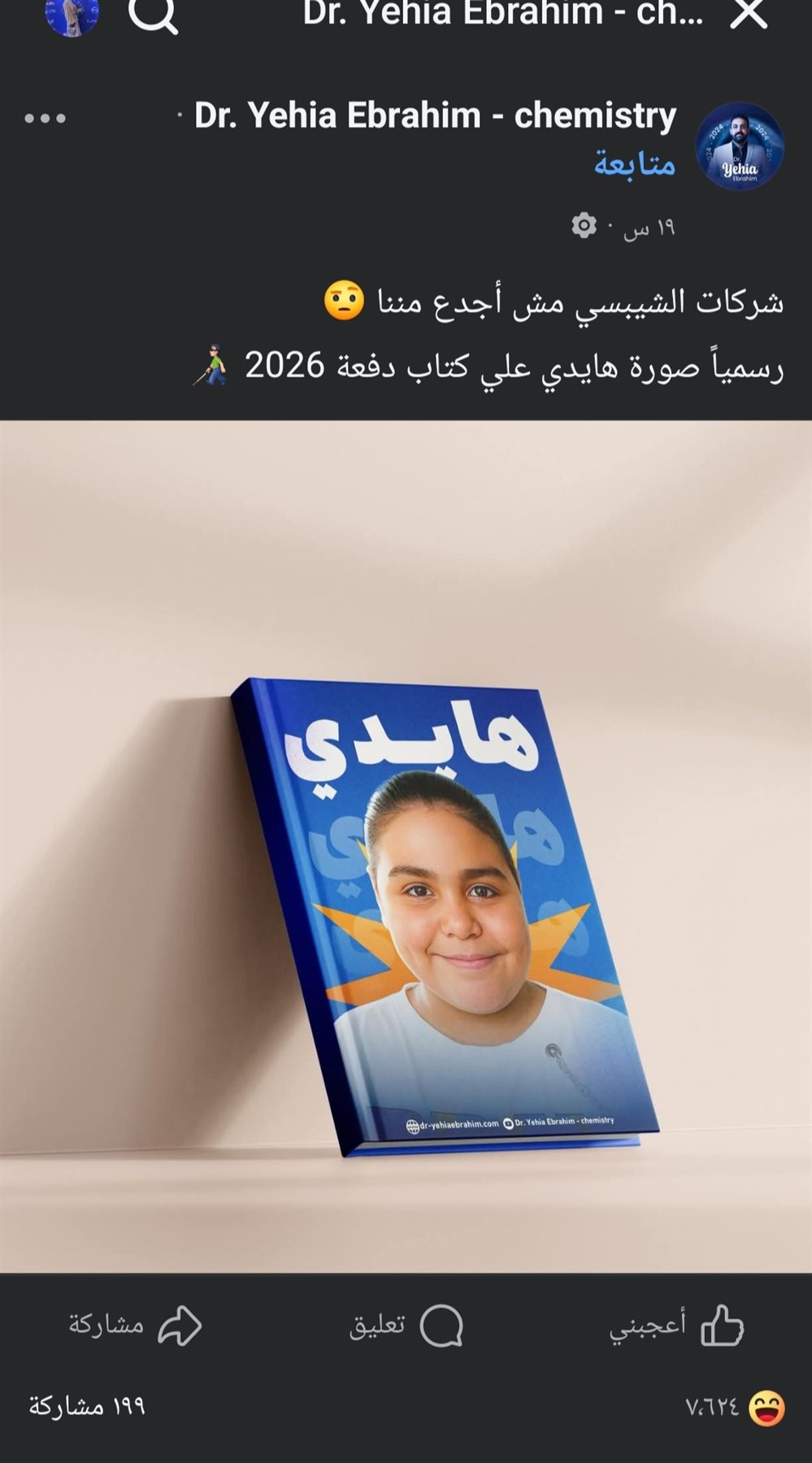Share the post using مشاركة
Viewport: 812px width, 1463px height.
[x=135, y=1326]
